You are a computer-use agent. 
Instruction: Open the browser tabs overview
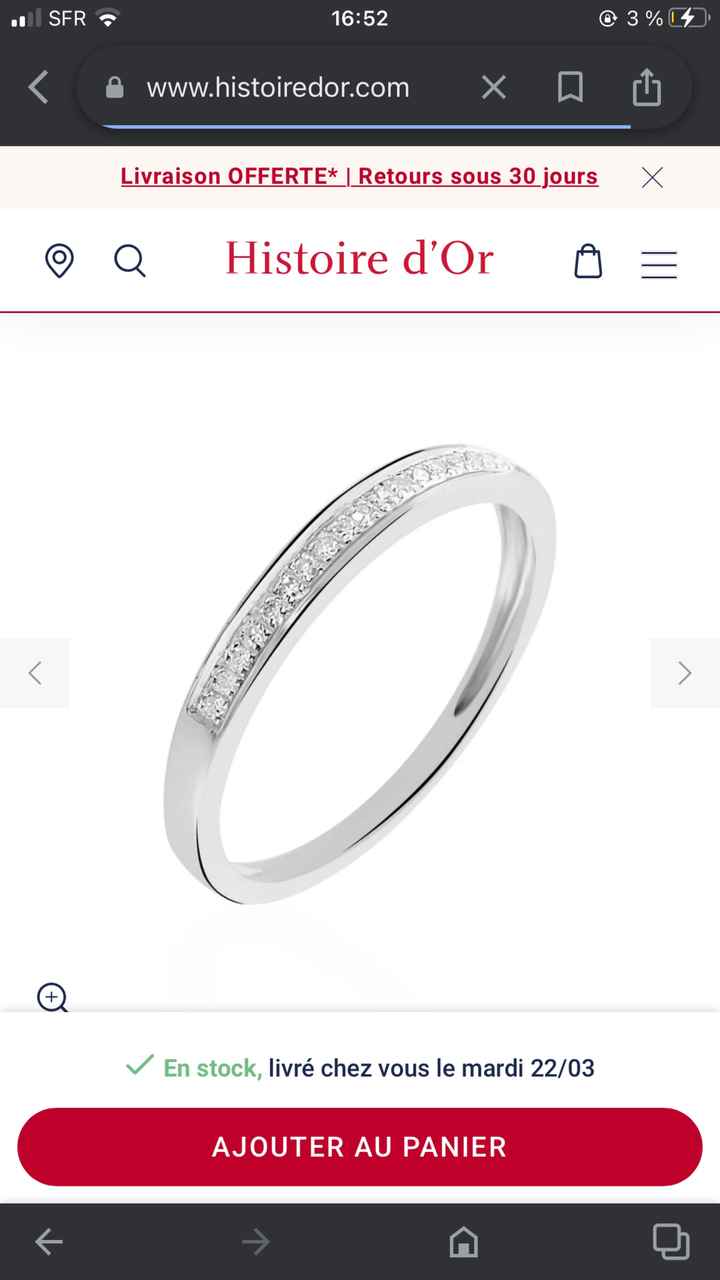pos(670,1242)
